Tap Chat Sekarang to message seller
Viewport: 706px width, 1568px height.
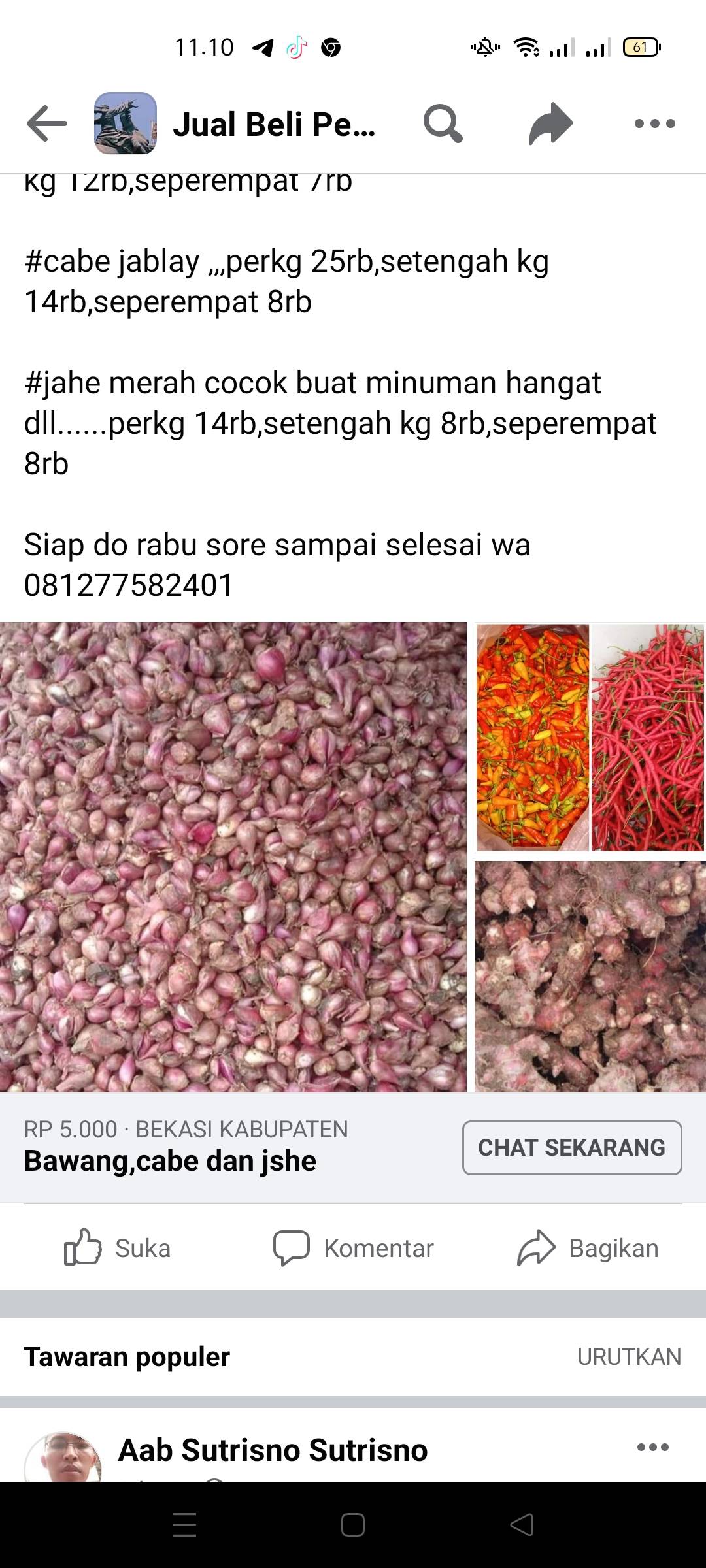(572, 1148)
